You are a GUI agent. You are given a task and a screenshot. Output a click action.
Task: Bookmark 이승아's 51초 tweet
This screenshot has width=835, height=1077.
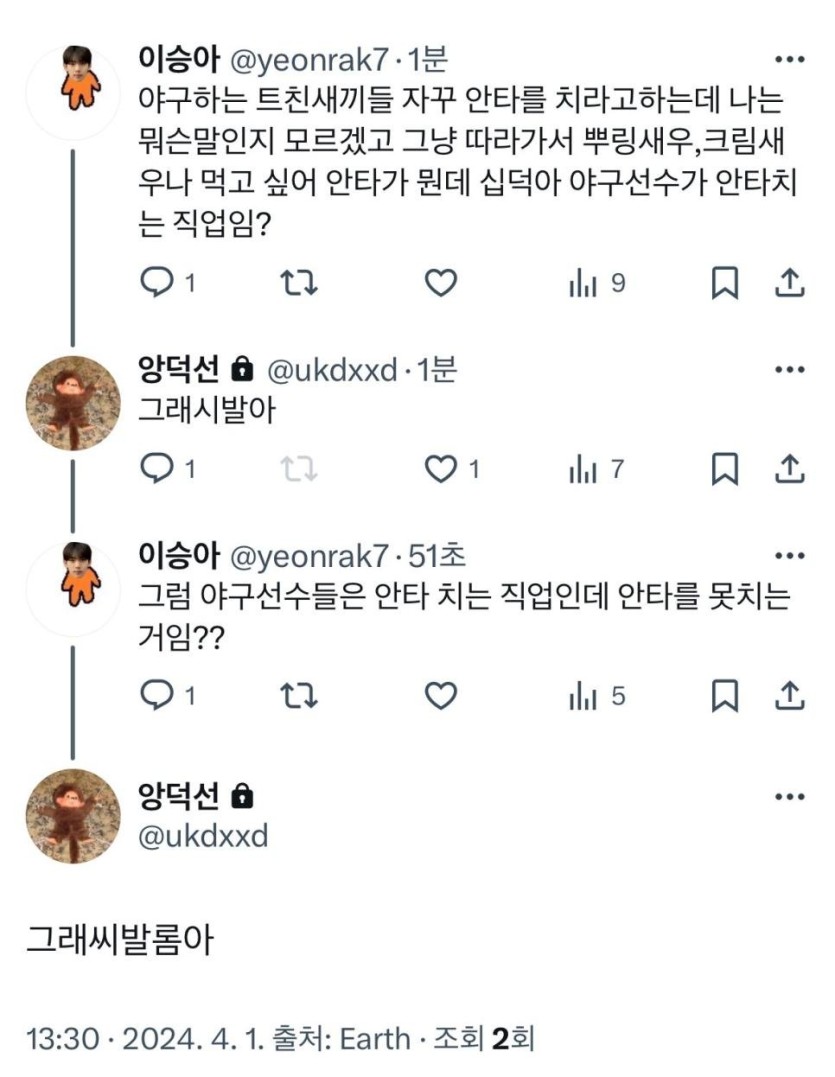point(724,695)
